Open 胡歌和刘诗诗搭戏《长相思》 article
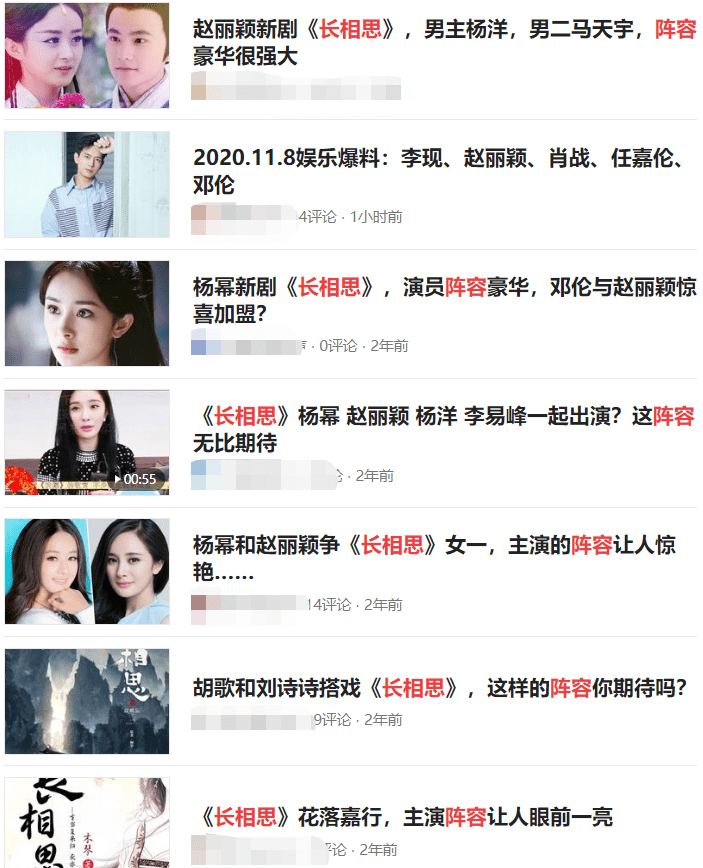 [439, 688]
